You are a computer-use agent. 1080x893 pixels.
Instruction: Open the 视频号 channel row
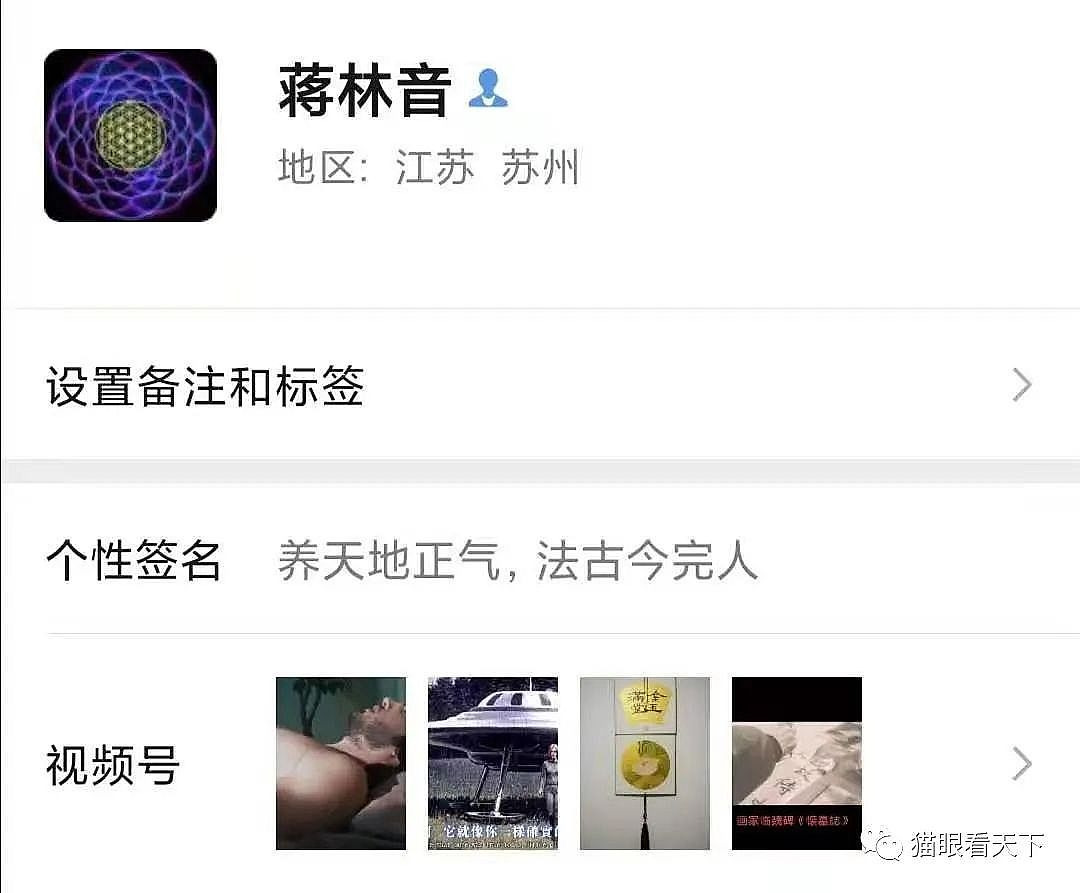112,765
